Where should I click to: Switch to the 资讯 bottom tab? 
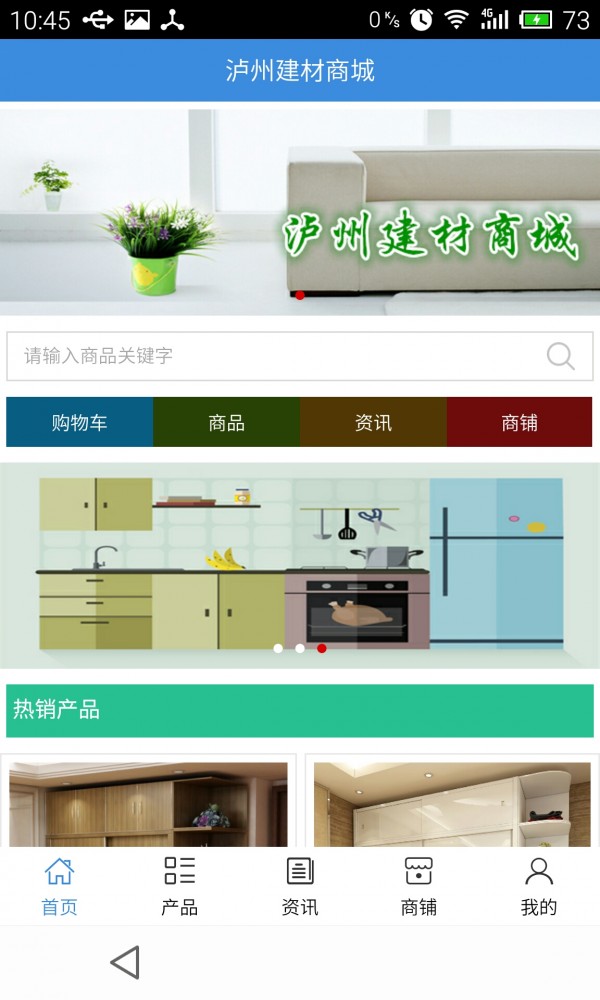pyautogui.click(x=300, y=886)
